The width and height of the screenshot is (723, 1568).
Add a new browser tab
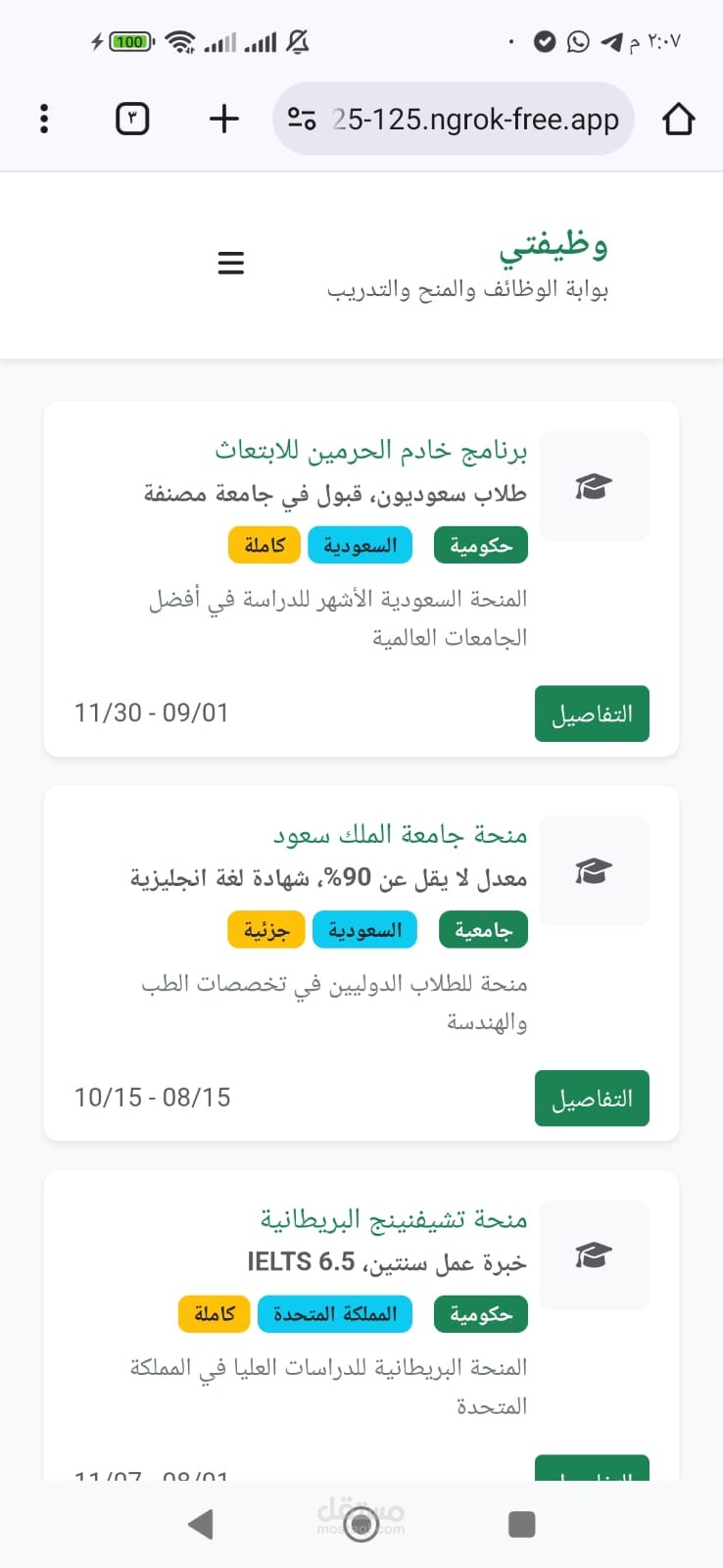(x=224, y=119)
